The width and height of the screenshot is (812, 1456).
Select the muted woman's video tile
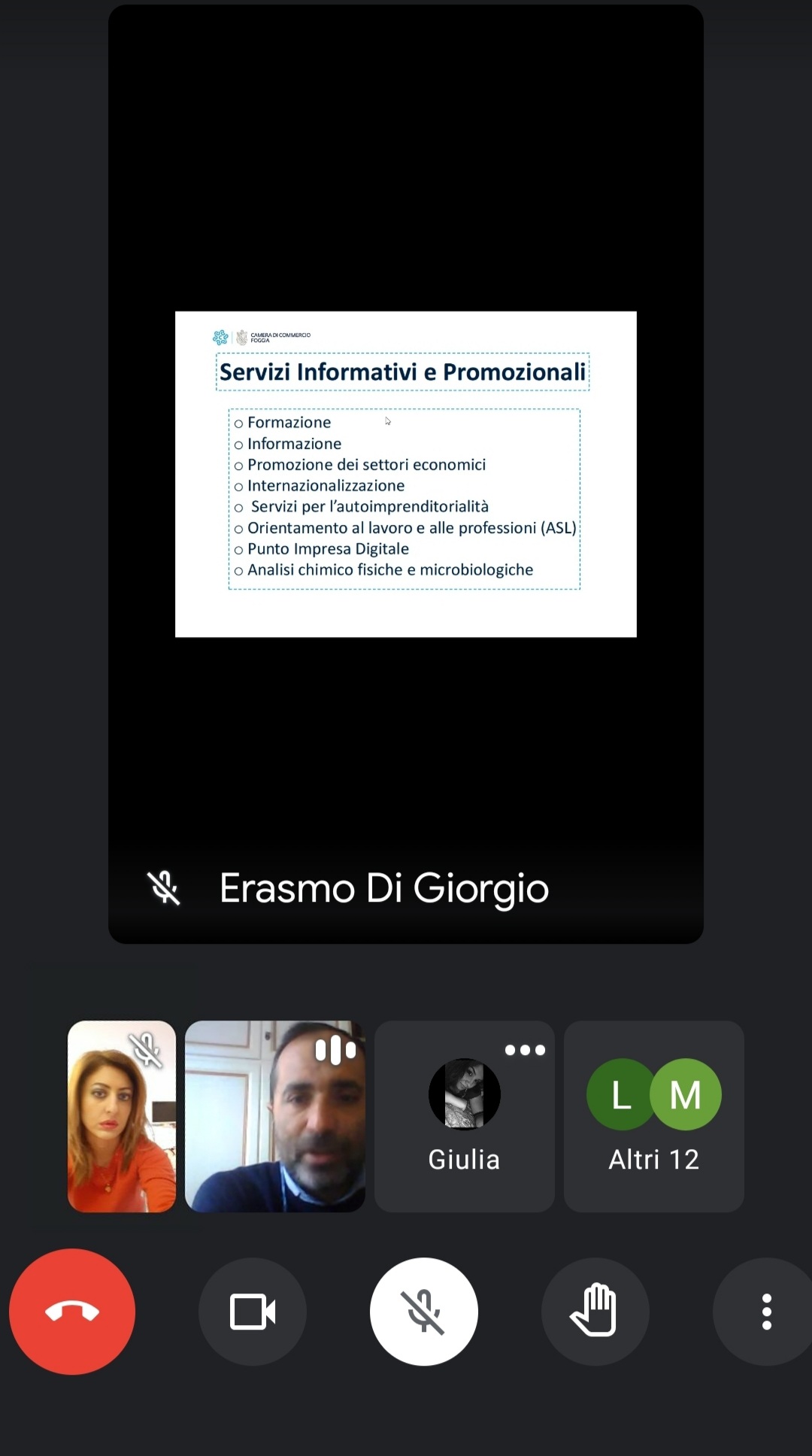pyautogui.click(x=122, y=1116)
